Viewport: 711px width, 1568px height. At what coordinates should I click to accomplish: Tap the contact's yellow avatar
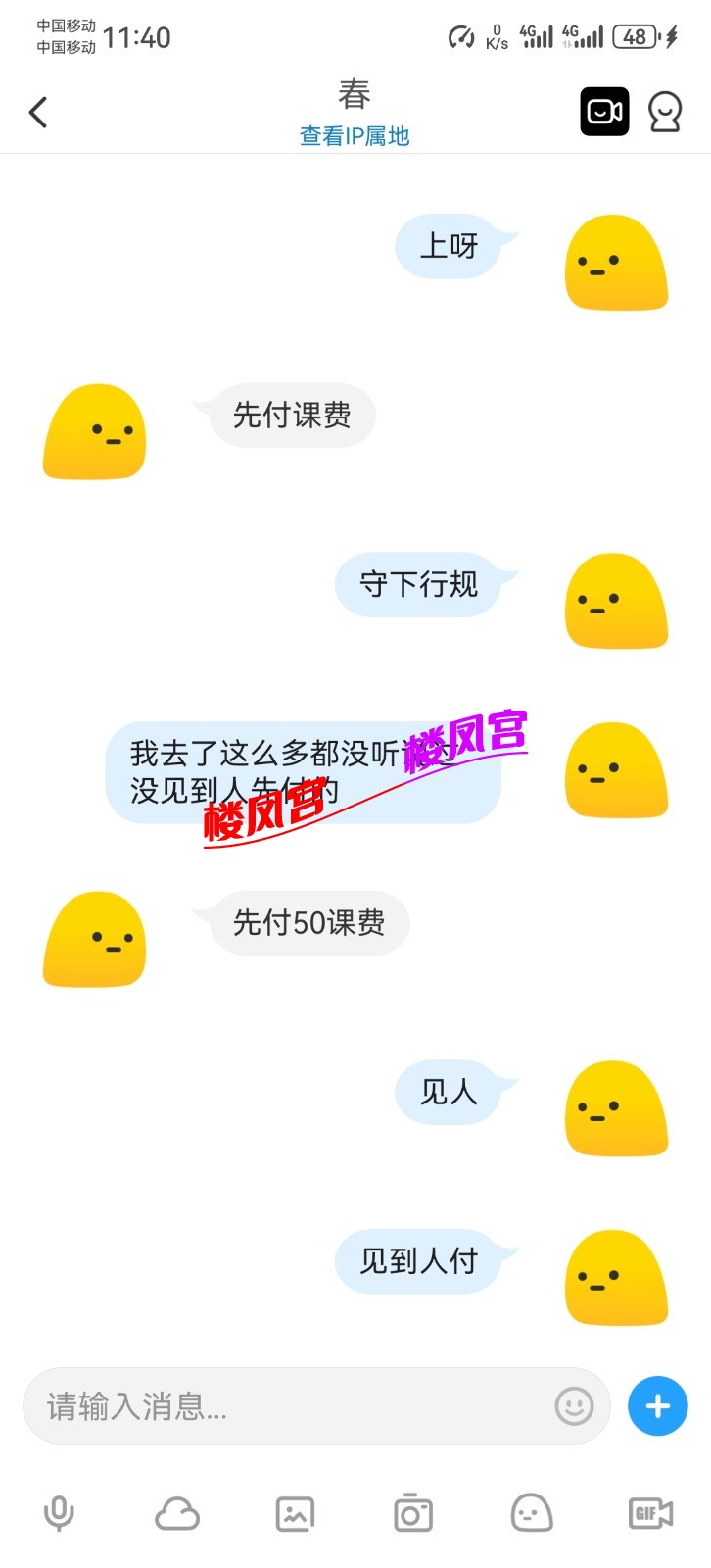tap(94, 431)
